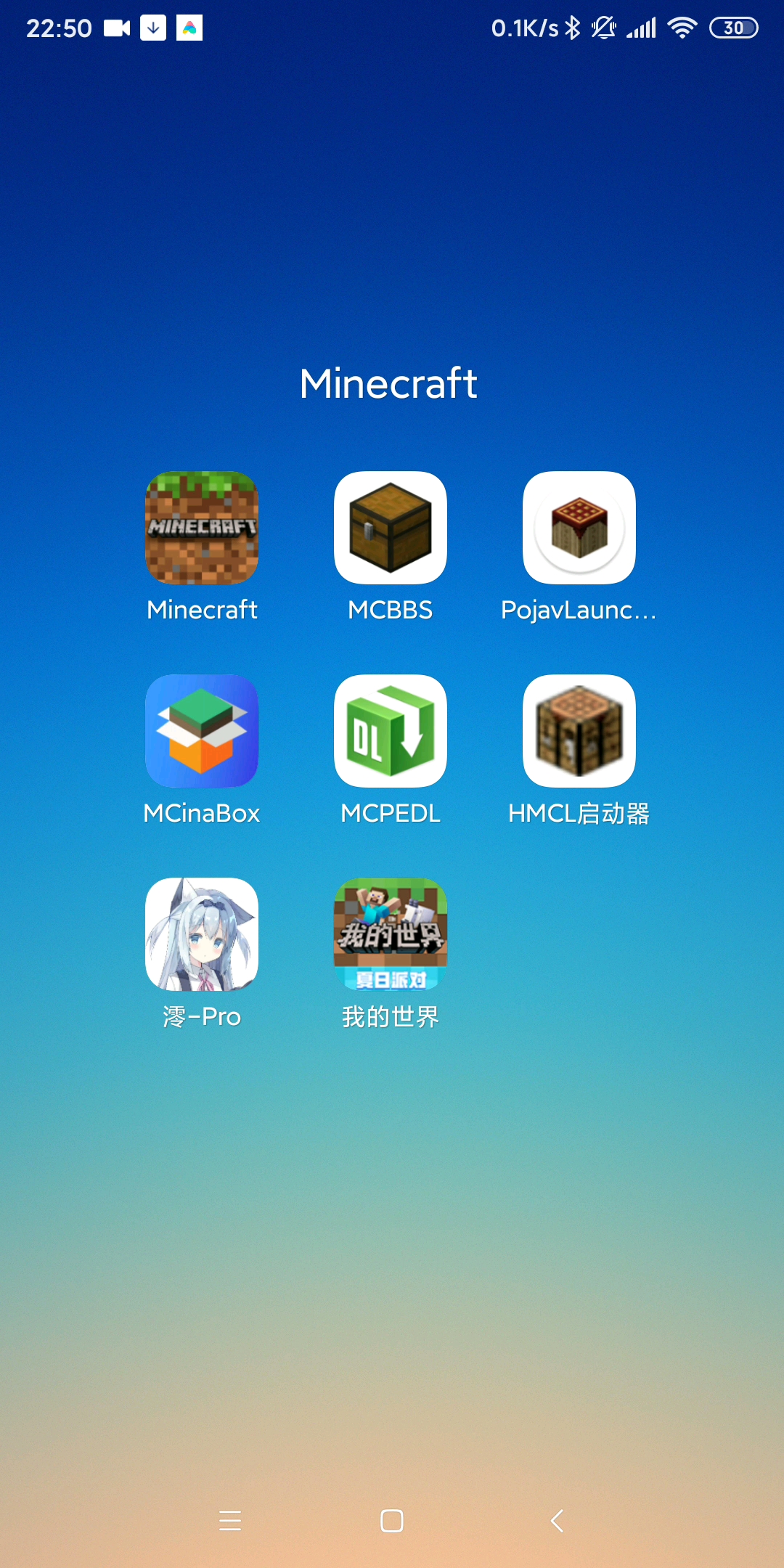Screen dimensions: 784x1568
Task: Go back with the navigation back button
Action: click(x=558, y=1520)
